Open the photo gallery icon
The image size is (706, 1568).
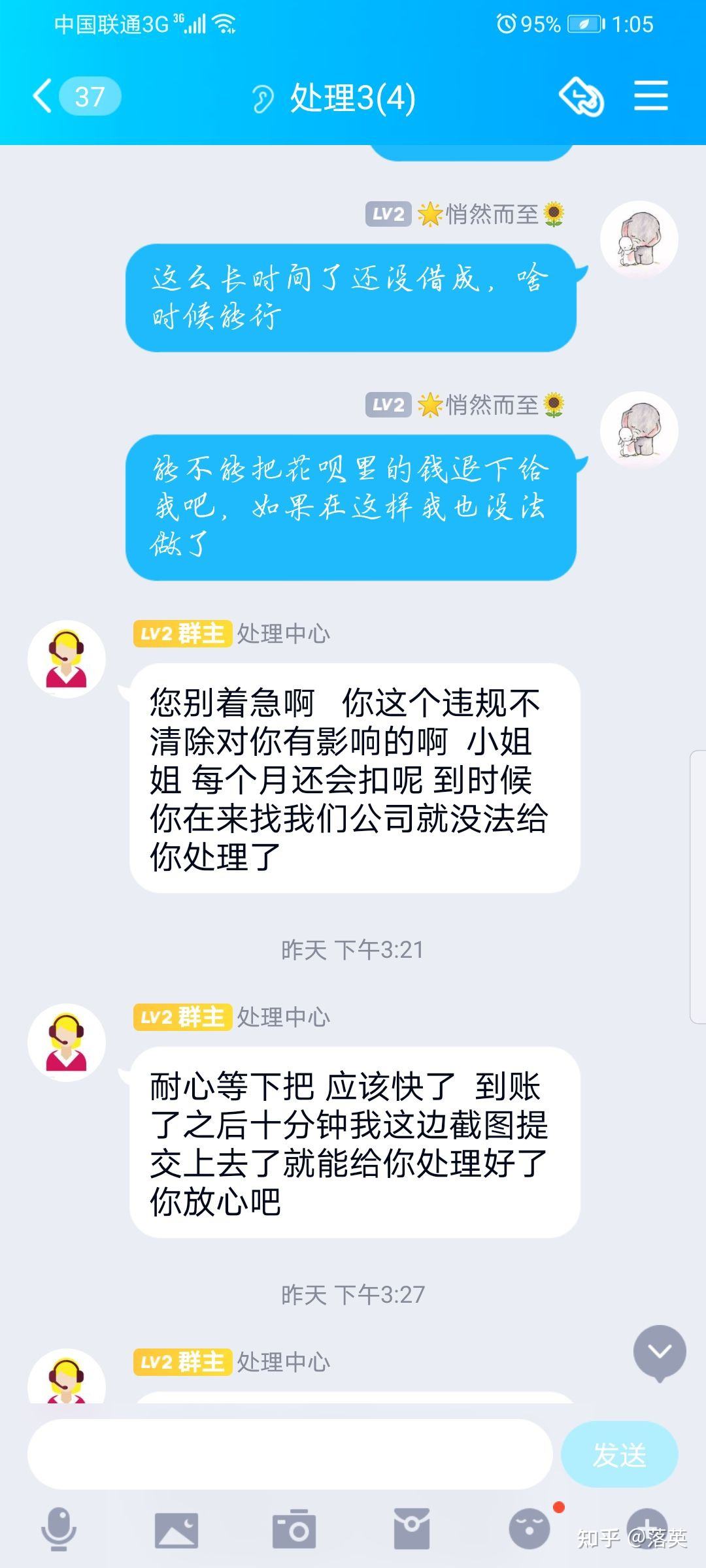(176, 1529)
